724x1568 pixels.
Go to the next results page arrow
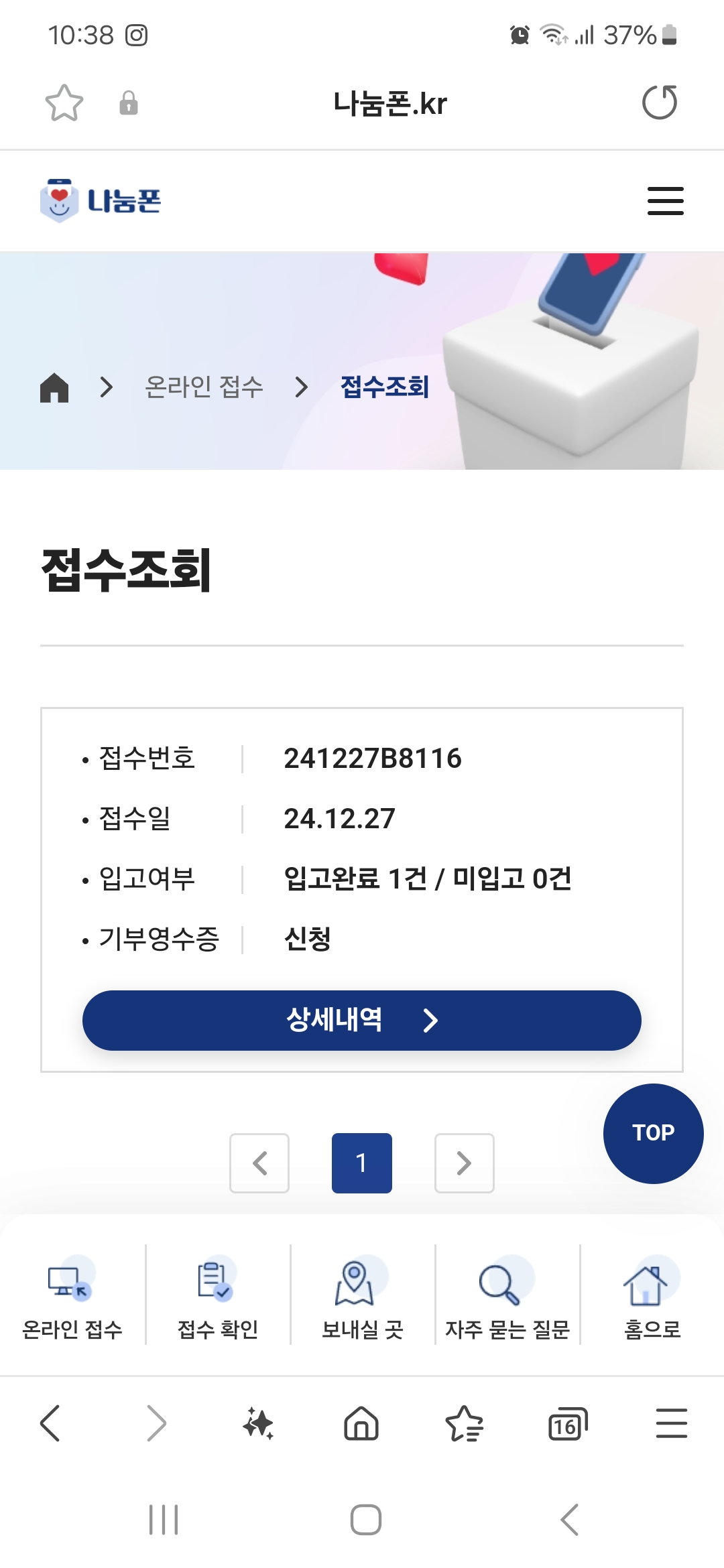(464, 1163)
